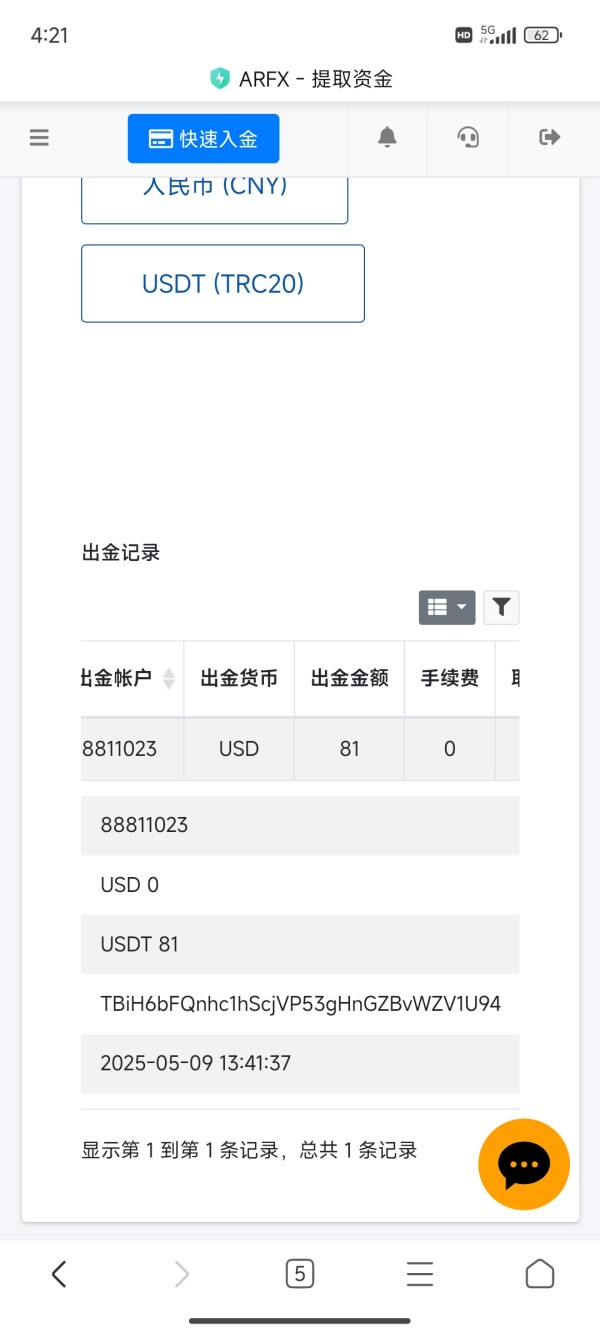
Task: Open the browser menu
Action: 420,1273
